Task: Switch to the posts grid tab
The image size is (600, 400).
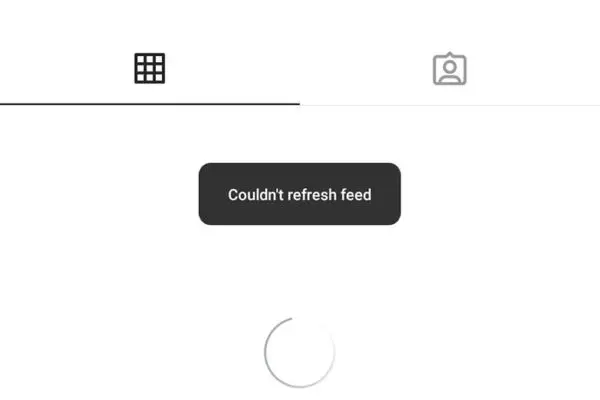Action: pos(149,68)
